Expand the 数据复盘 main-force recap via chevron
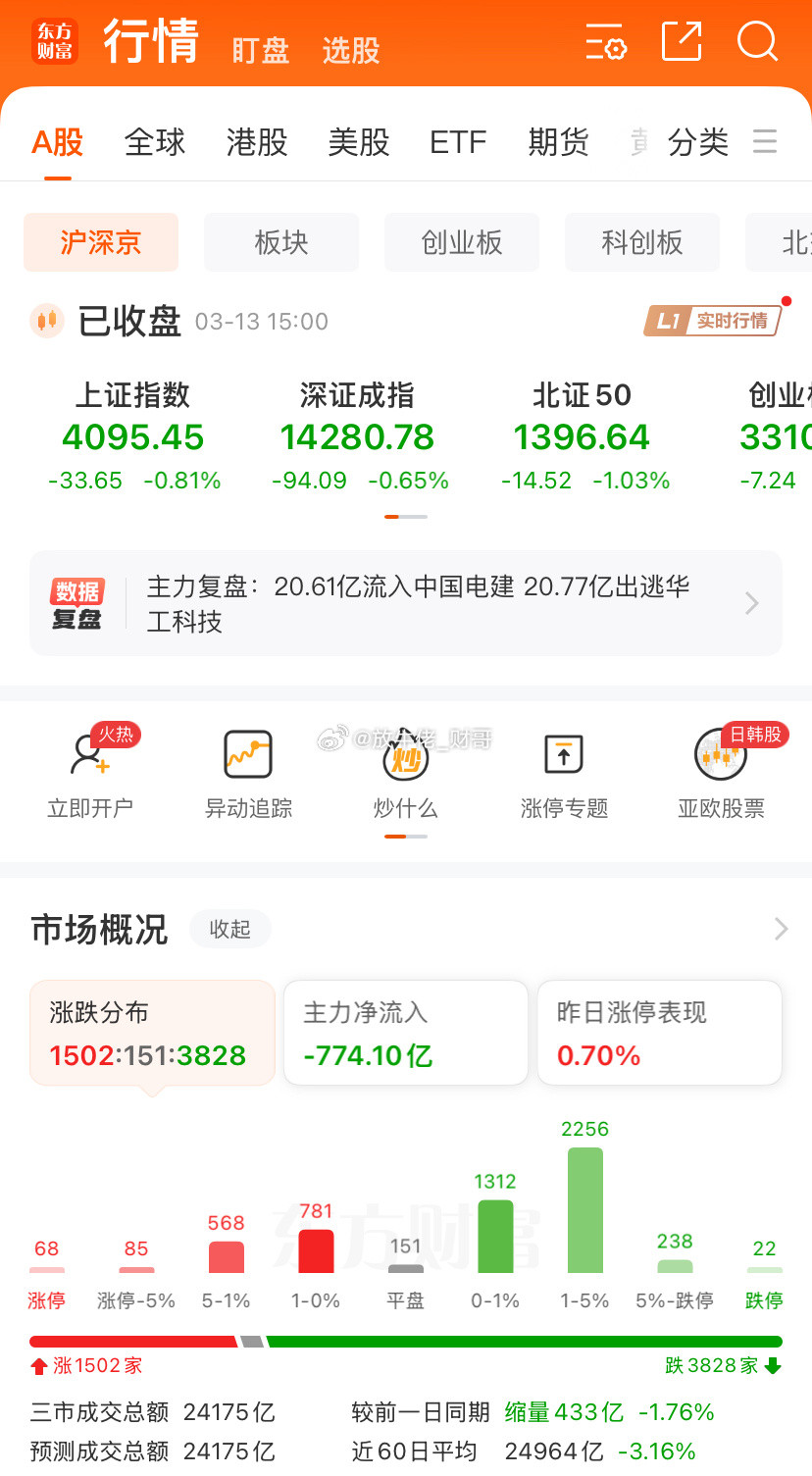 751,602
